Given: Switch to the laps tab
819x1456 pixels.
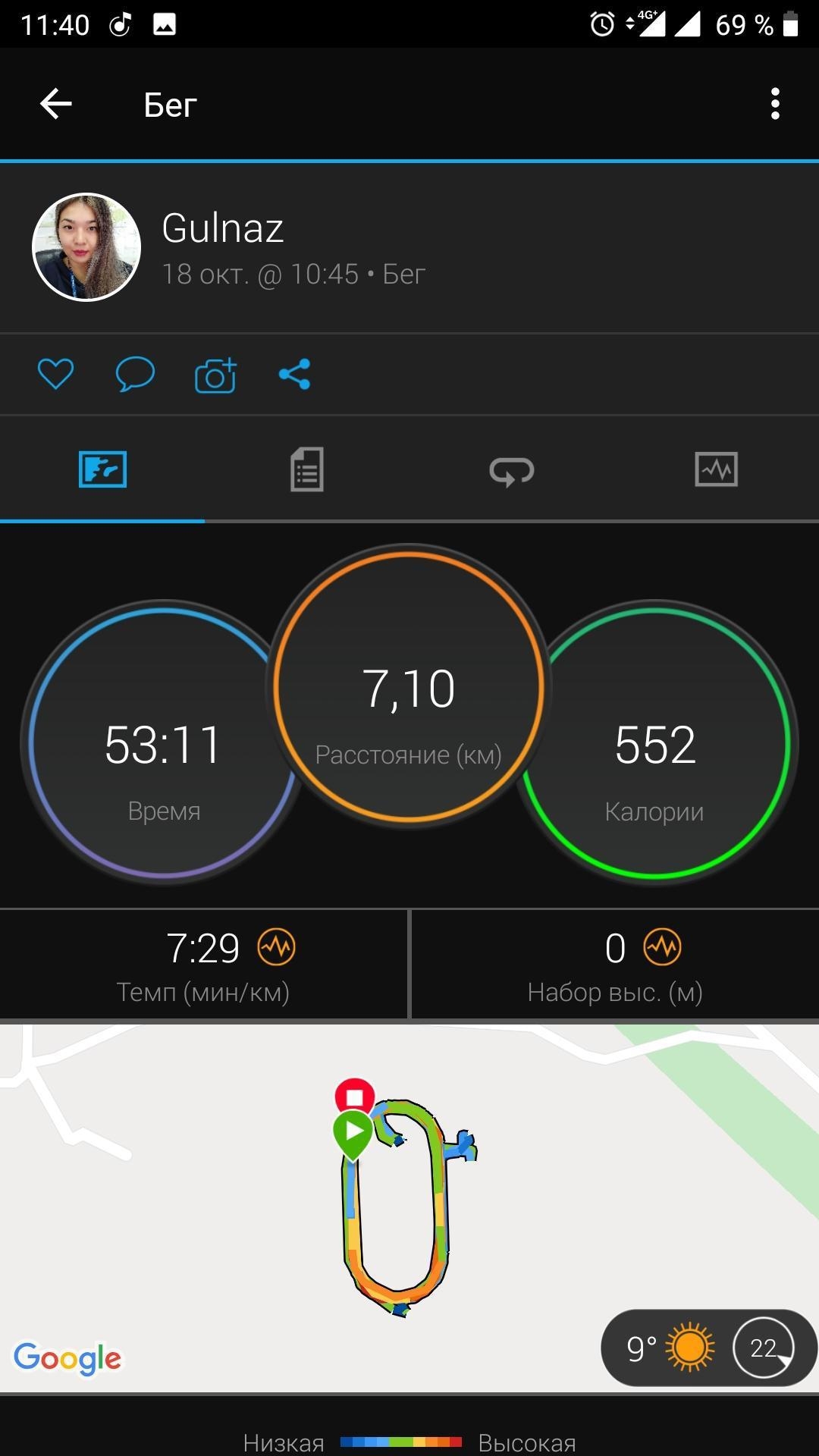Looking at the screenshot, I should coord(512,471).
